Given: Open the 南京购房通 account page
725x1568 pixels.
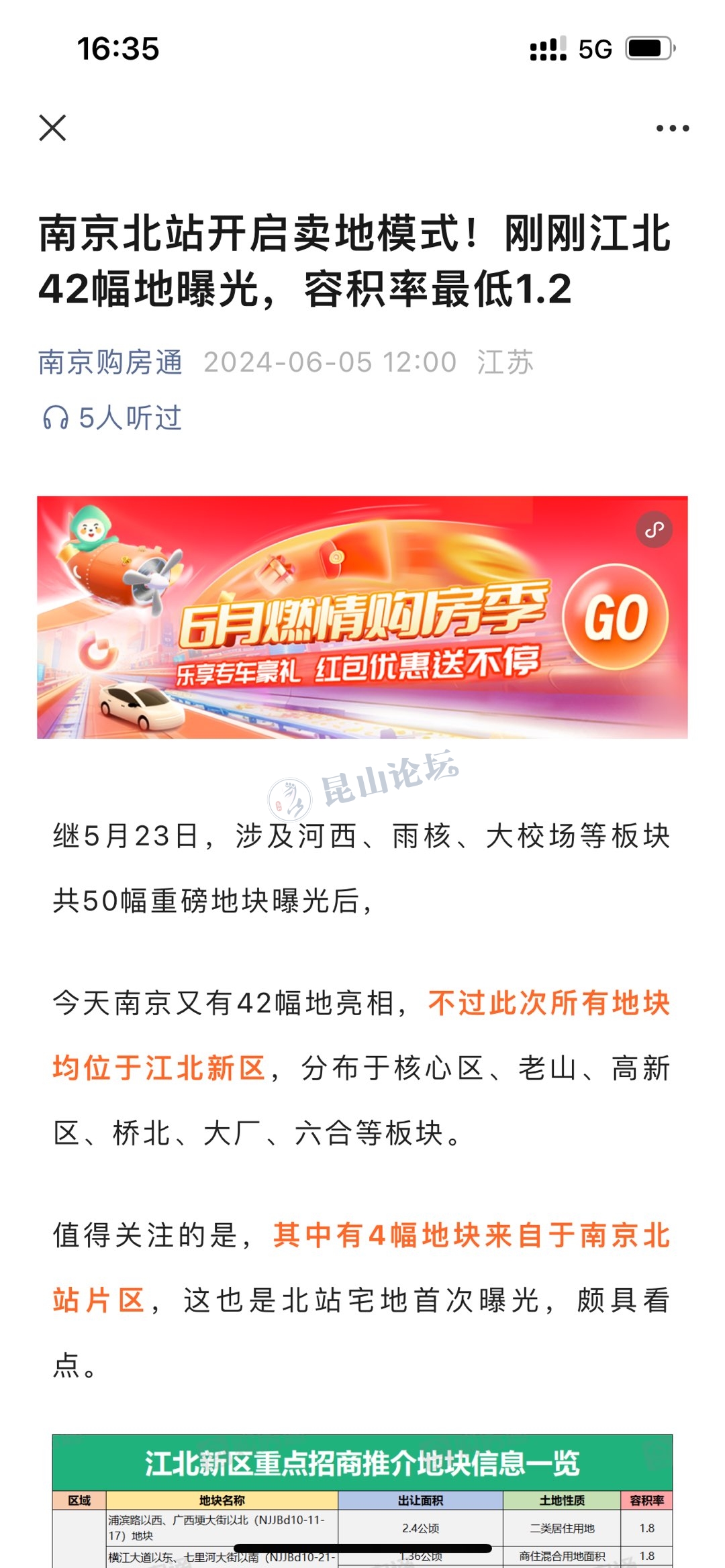Looking at the screenshot, I should tap(110, 362).
